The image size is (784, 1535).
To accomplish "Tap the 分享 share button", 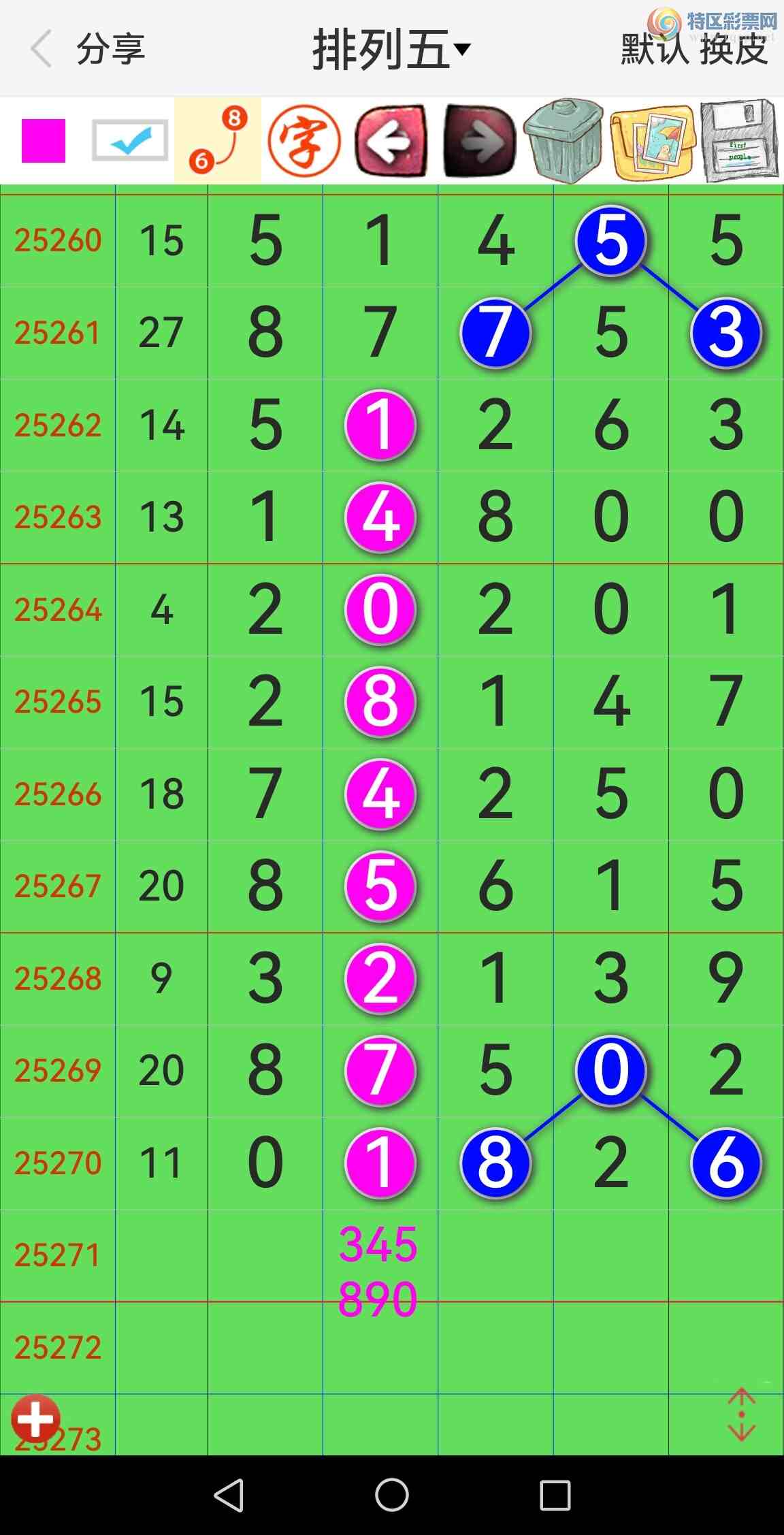I will click(110, 49).
